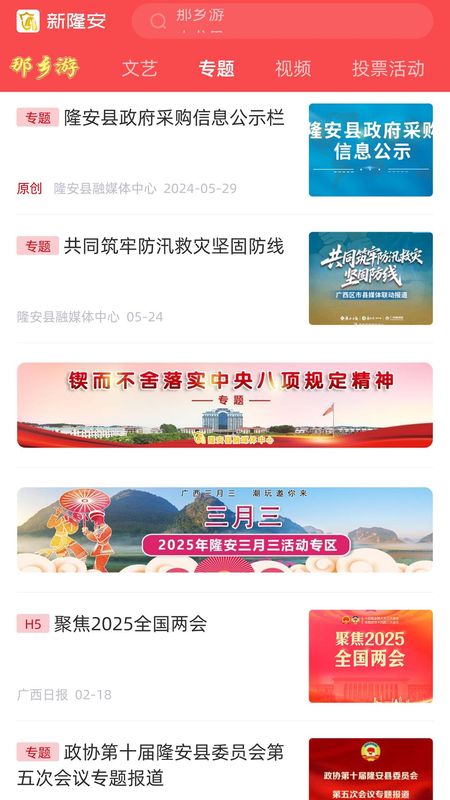The width and height of the screenshot is (450, 800).
Task: Switch to the 文艺 tab
Action: point(139,68)
